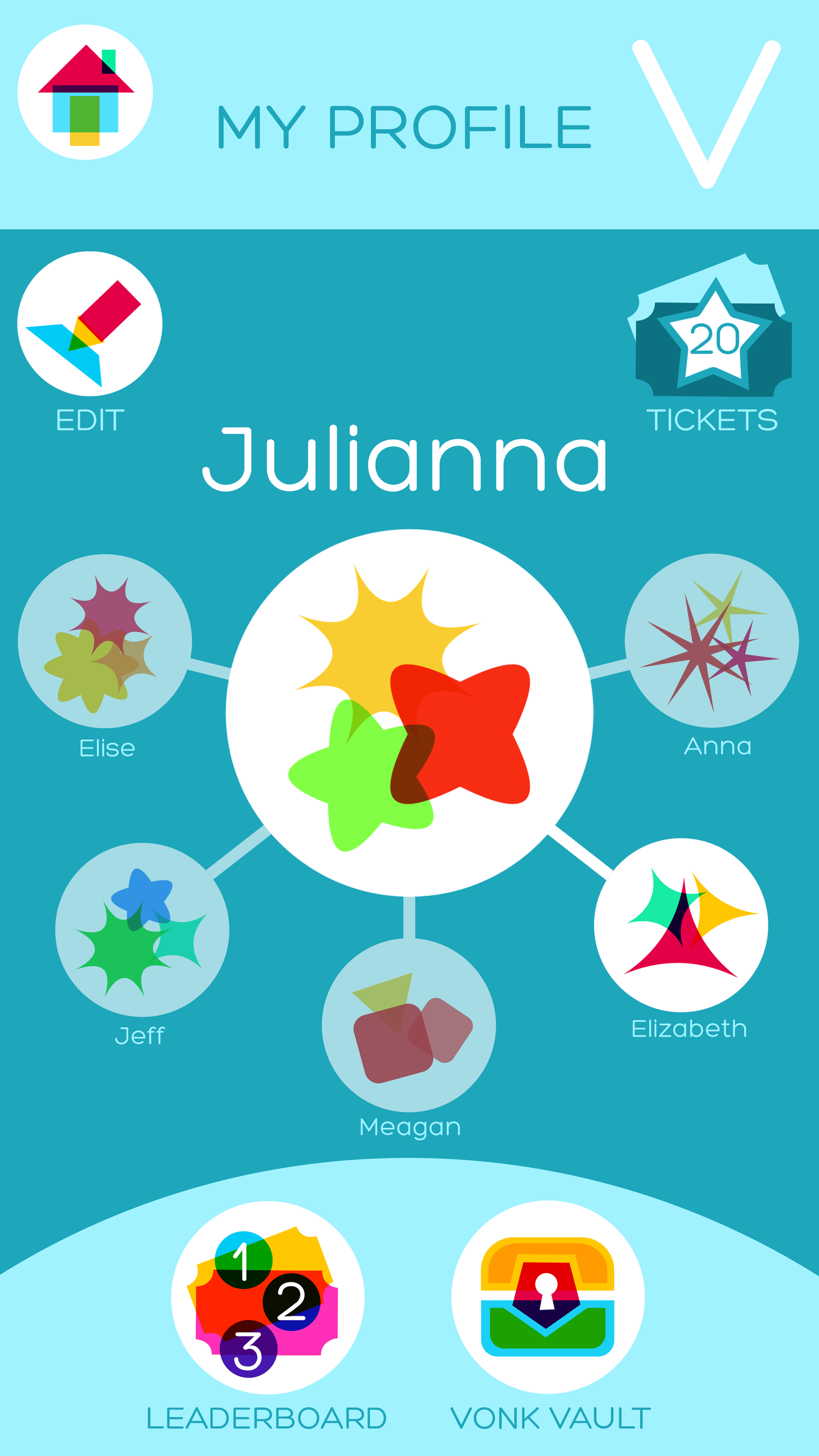The height and width of the screenshot is (1456, 819).
Task: Select Jeff's friend avatar
Action: 143,930
